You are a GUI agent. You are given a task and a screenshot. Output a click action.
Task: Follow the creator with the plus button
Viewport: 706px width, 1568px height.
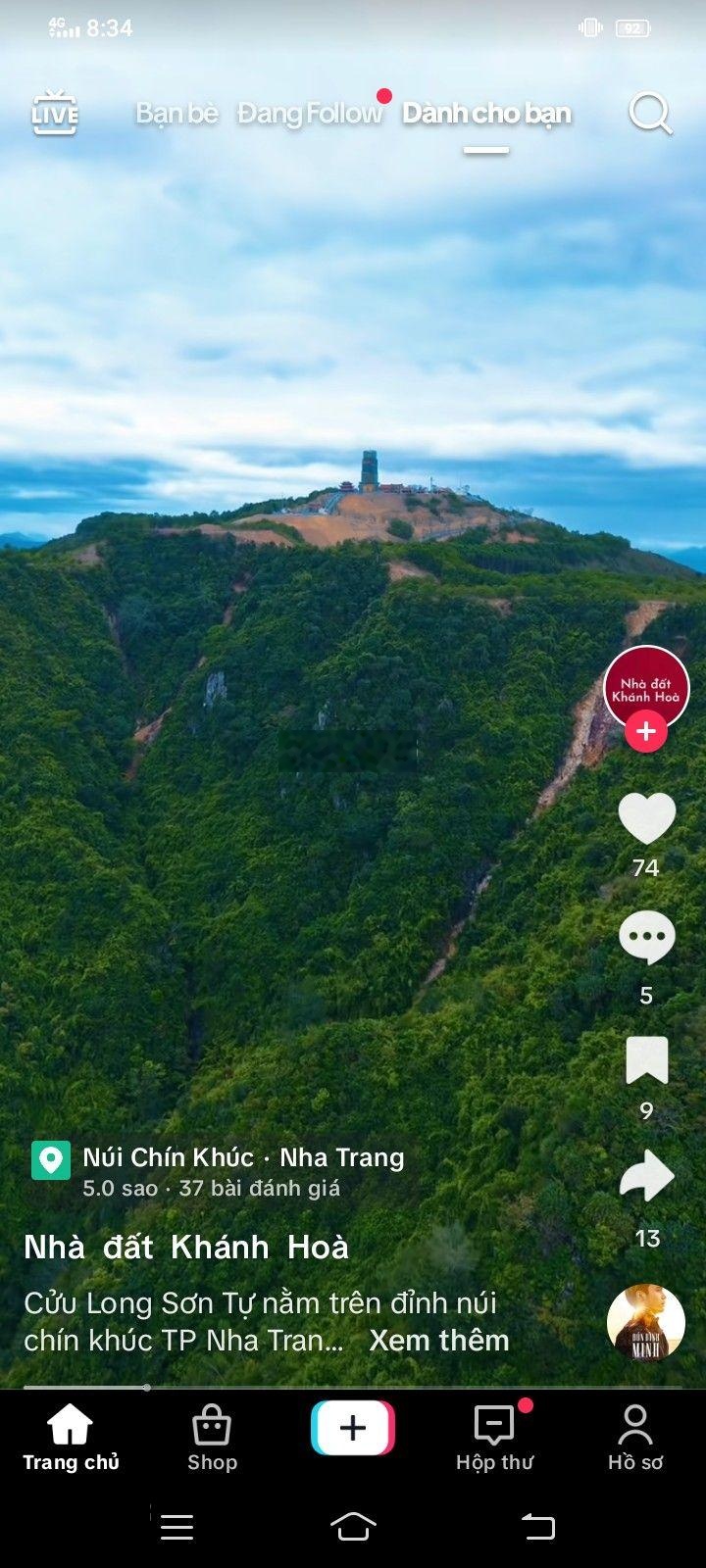[645, 732]
